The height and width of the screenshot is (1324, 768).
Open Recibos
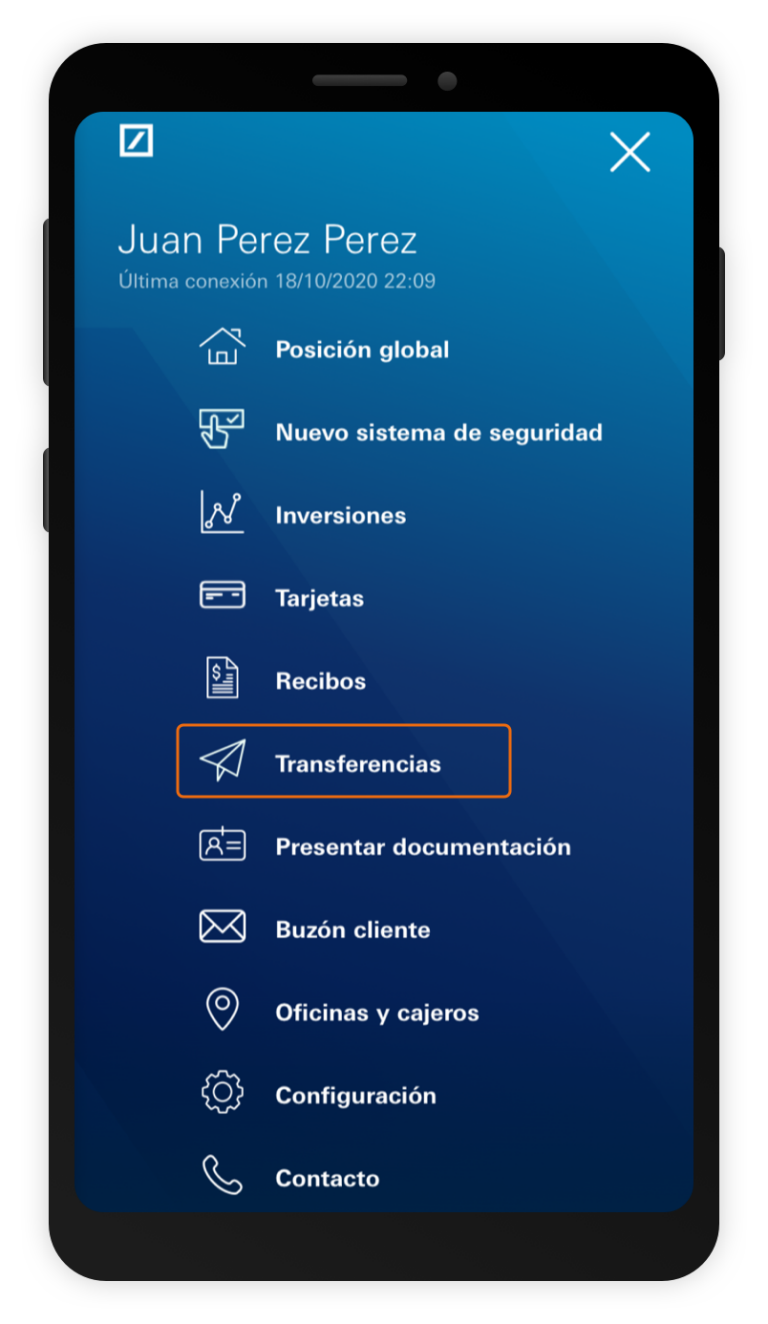(320, 682)
